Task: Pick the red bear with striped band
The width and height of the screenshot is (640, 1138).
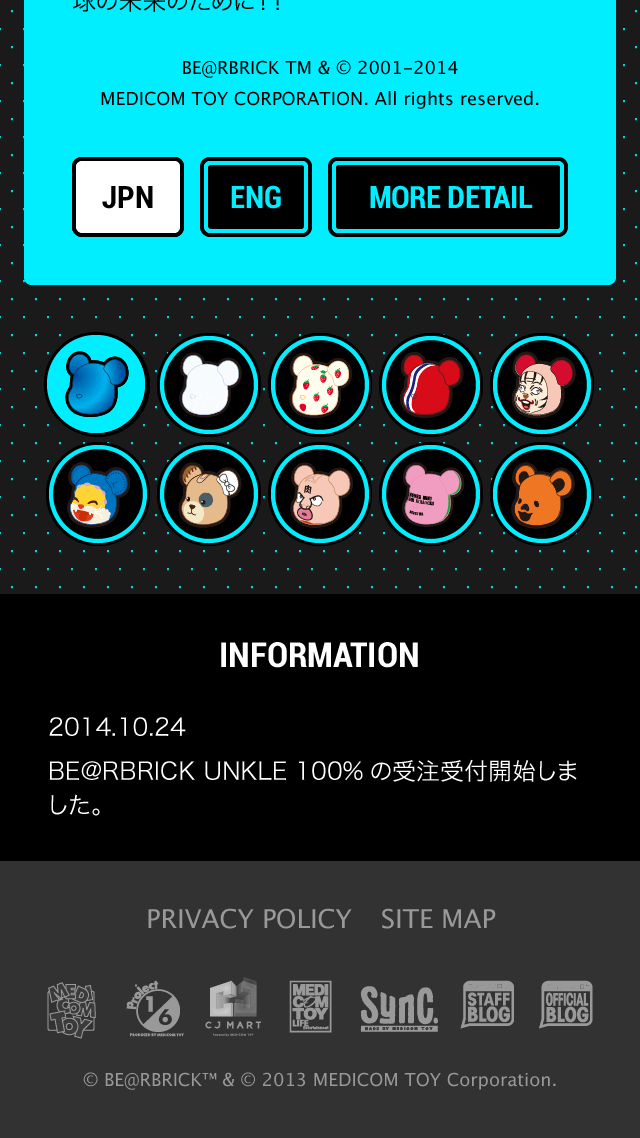Action: pyautogui.click(x=431, y=384)
